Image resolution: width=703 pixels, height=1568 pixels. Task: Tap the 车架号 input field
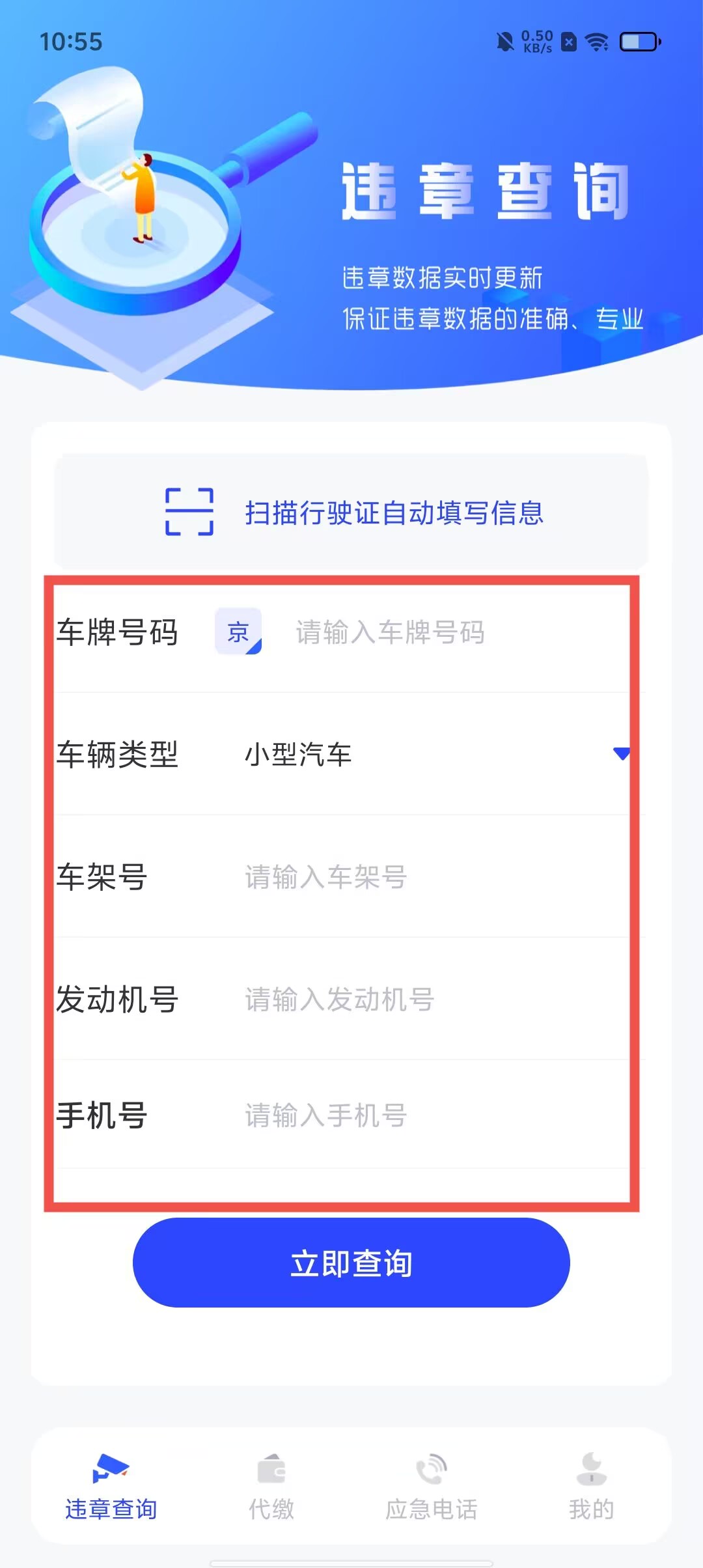(430, 877)
